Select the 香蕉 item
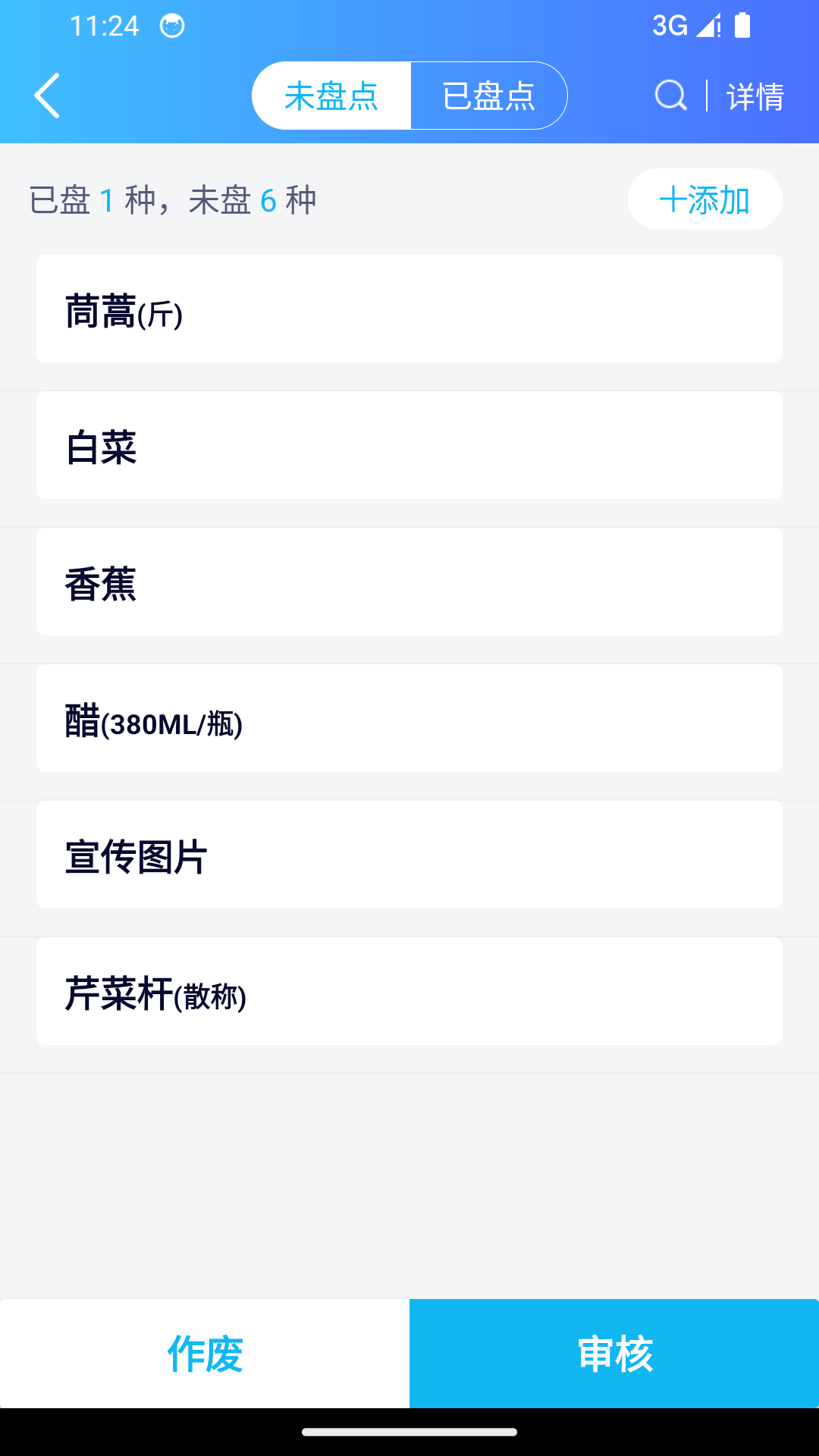 [x=409, y=582]
